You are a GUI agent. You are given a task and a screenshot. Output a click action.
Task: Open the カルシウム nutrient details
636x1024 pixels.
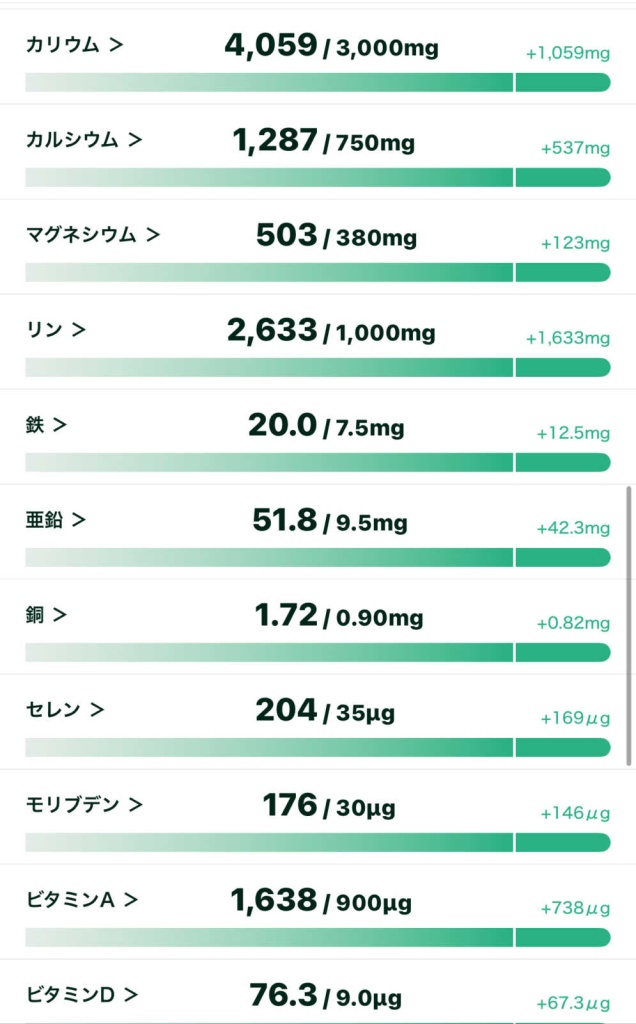pyautogui.click(x=84, y=140)
